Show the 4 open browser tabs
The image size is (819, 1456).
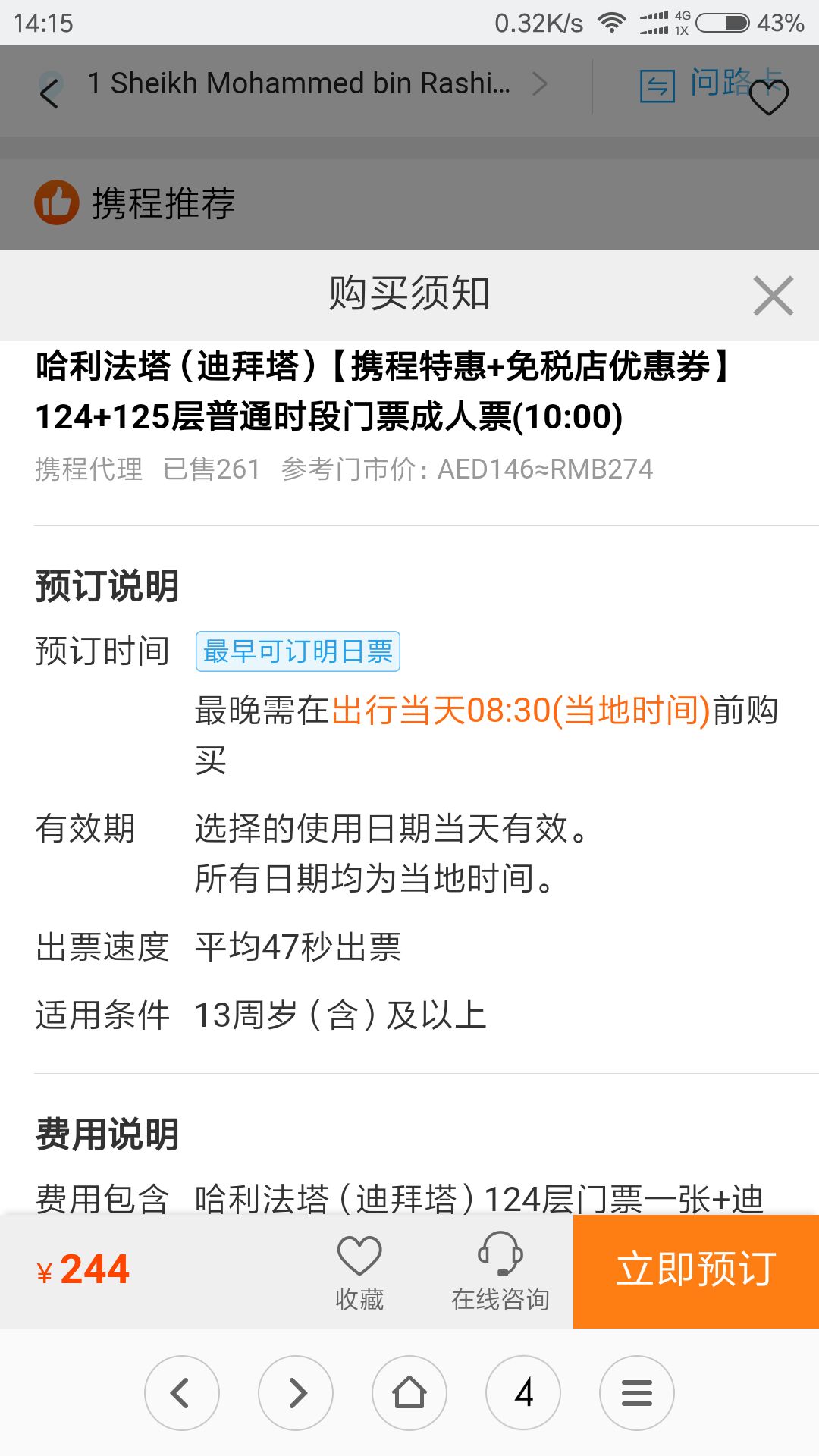[523, 1393]
